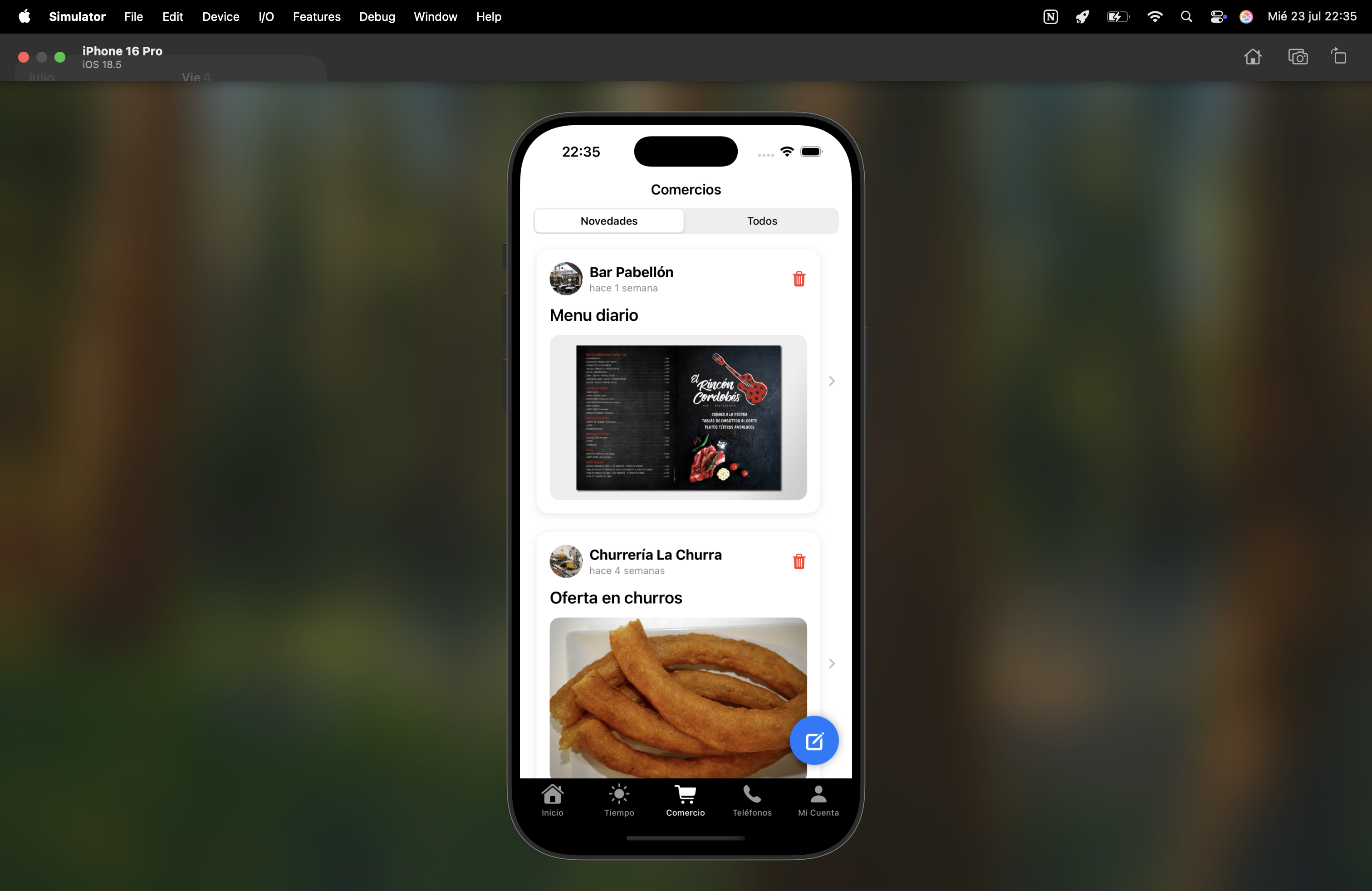
Task: Tap the chevron next to the churros photo
Action: pyautogui.click(x=831, y=663)
